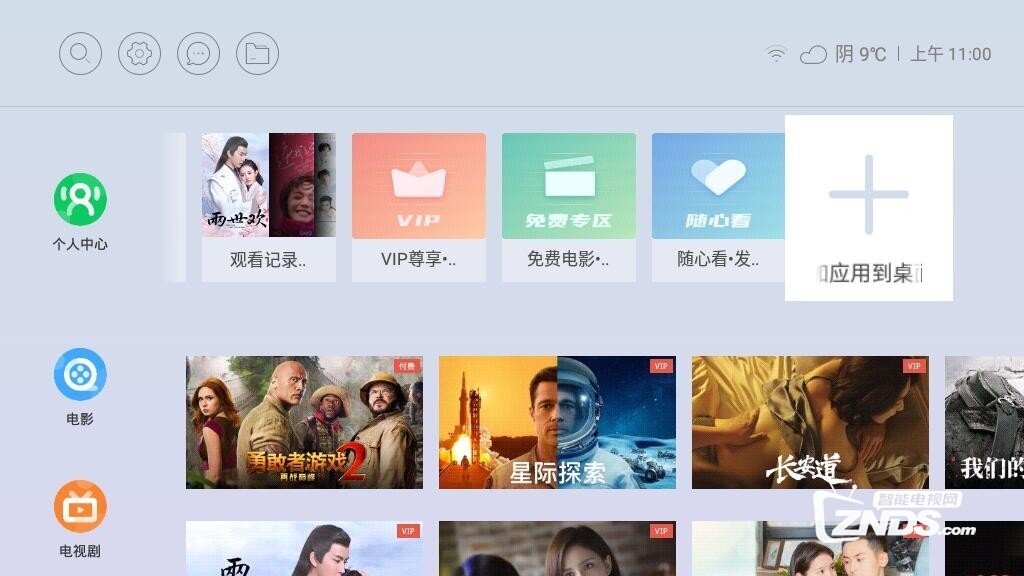Open the 随心看 tile
Image resolution: width=1024 pixels, height=576 pixels.
[x=718, y=206]
